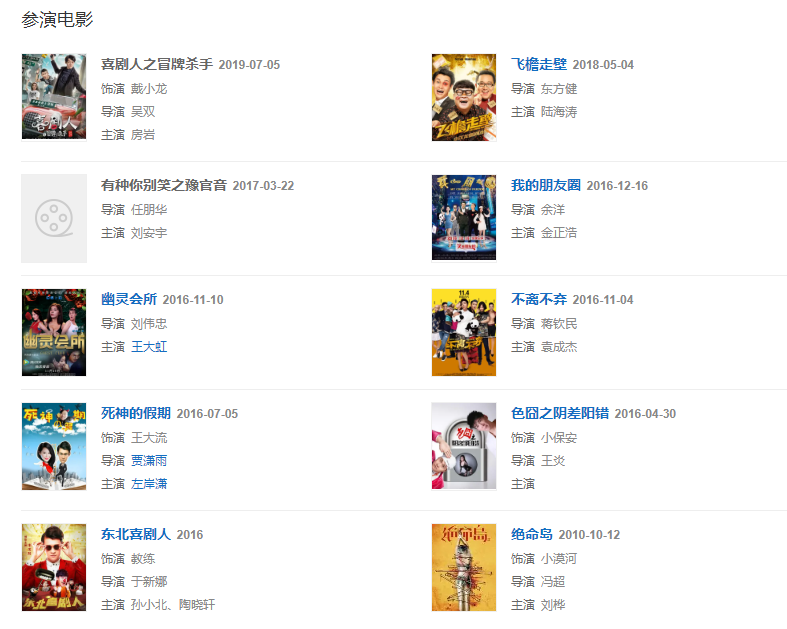The width and height of the screenshot is (787, 629).
Task: Tap the 东北喜剧人 poster image
Action: pyautogui.click(x=54, y=567)
